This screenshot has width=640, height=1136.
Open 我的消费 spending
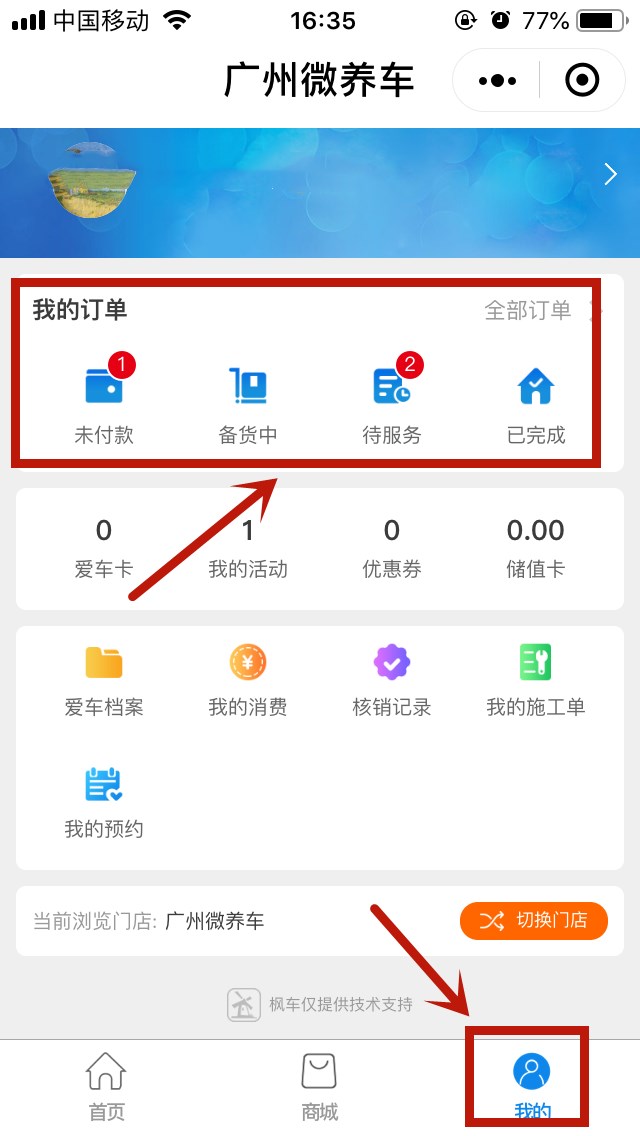(248, 681)
